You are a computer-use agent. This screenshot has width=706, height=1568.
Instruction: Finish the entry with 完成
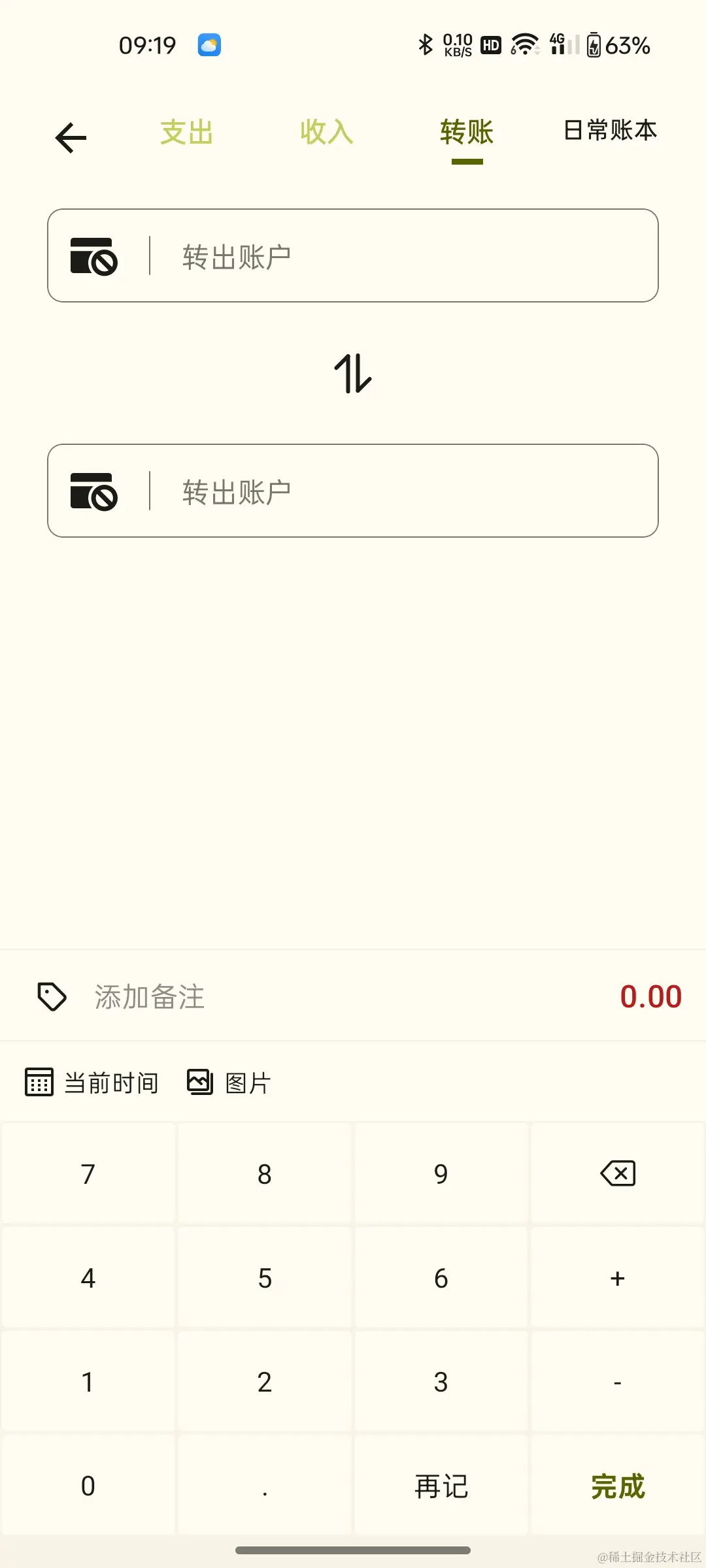point(618,1486)
